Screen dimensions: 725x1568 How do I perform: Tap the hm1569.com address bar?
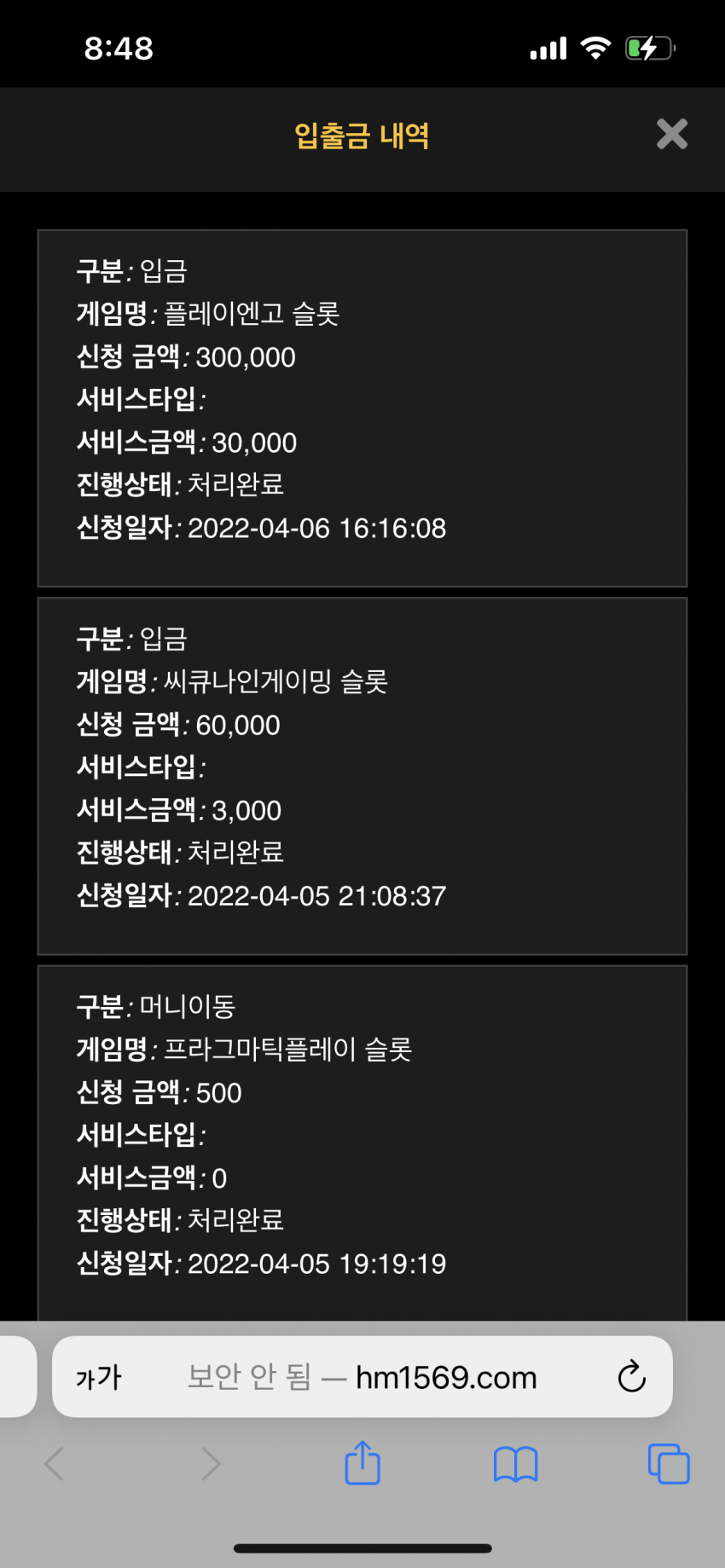pos(362,1376)
